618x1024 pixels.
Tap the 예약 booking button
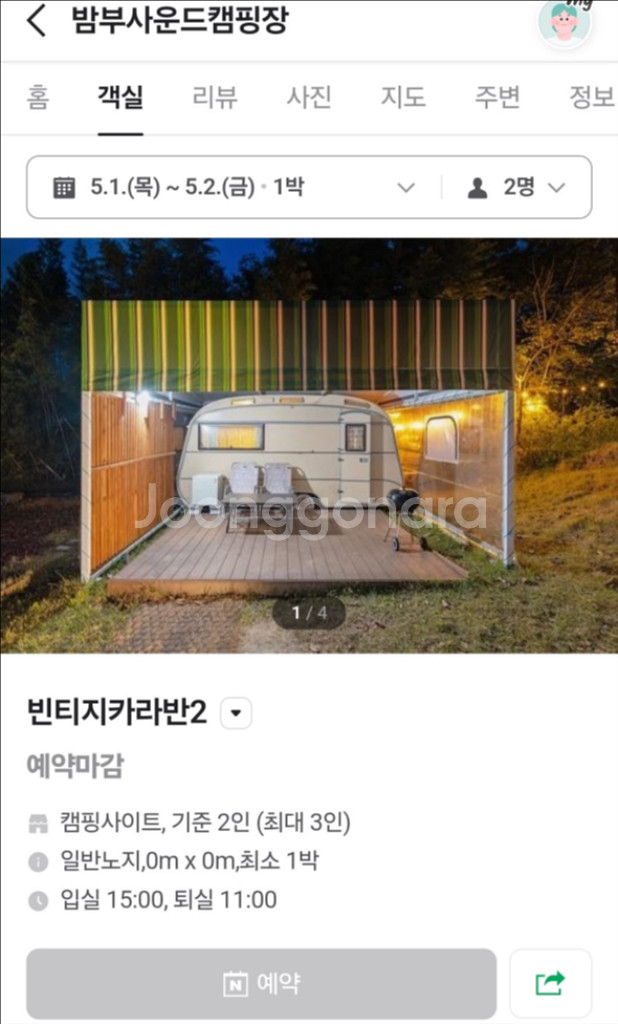click(x=261, y=983)
